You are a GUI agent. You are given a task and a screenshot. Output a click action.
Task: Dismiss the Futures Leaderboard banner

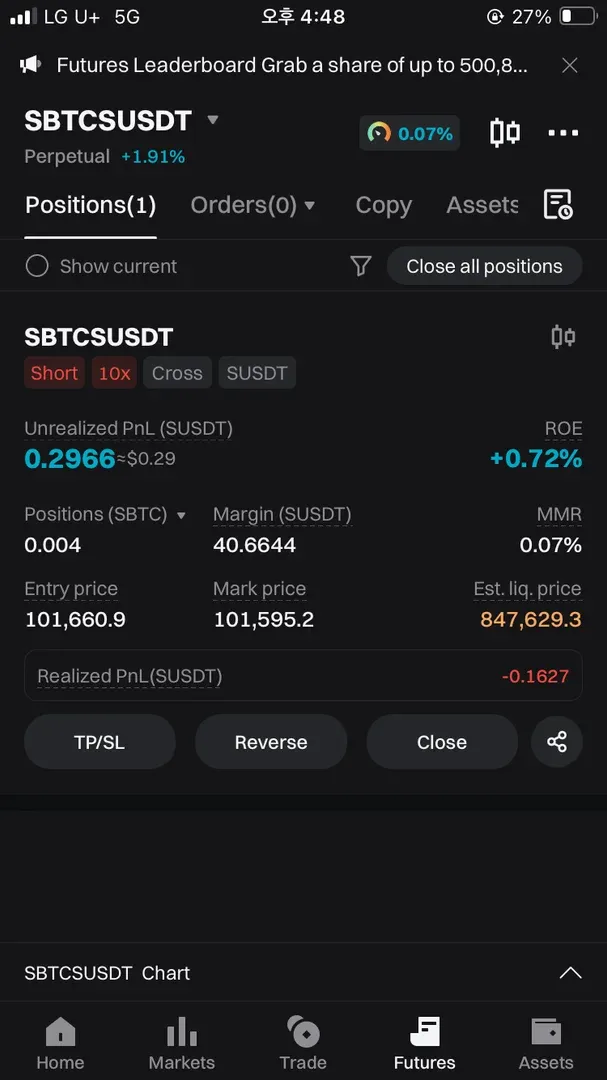569,66
